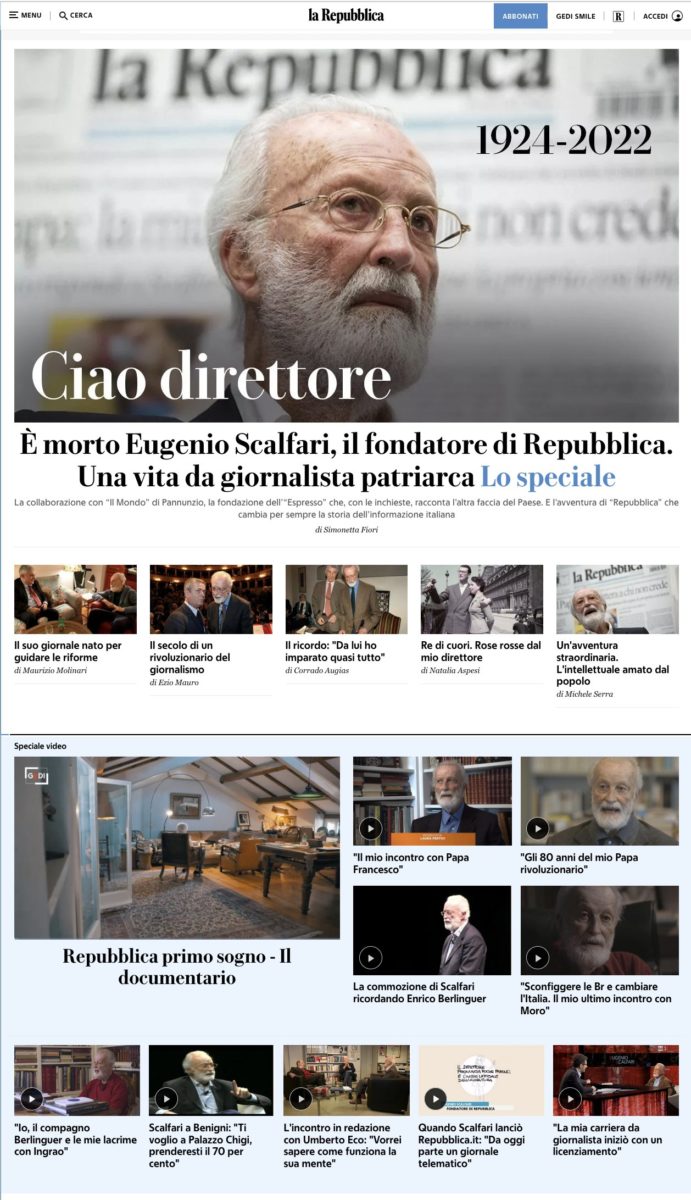The height and width of the screenshot is (1200, 691).
Task: Open the Ciao direttore lead story
Action: (x=210, y=378)
